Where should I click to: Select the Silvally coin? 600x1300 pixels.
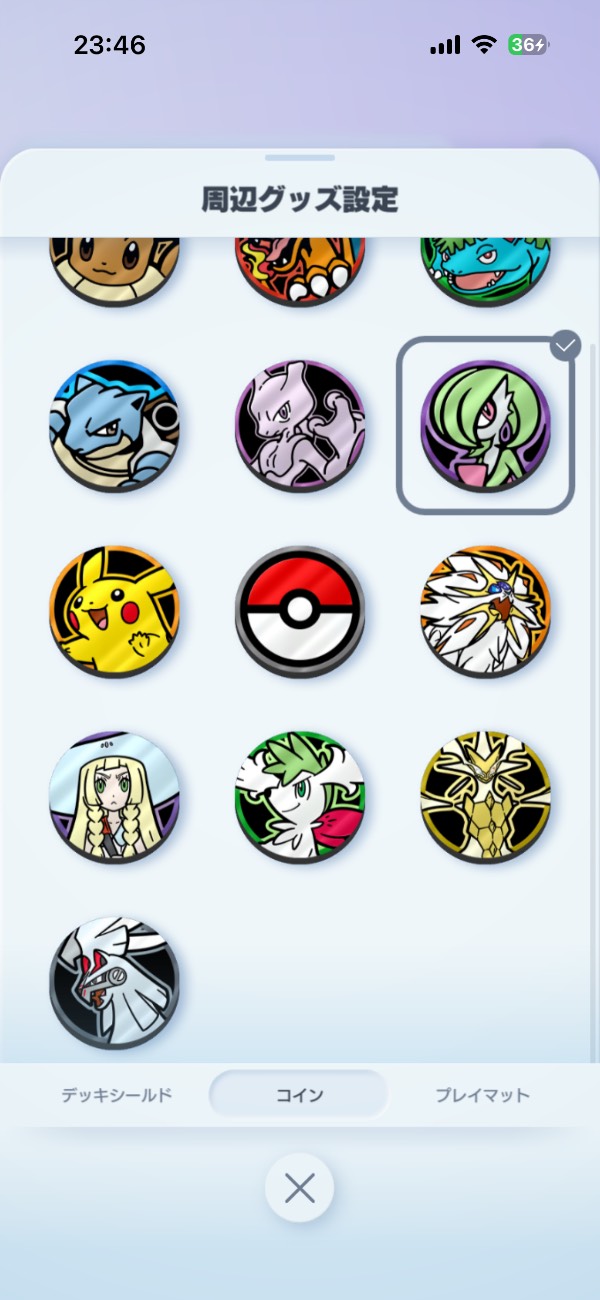(x=114, y=982)
